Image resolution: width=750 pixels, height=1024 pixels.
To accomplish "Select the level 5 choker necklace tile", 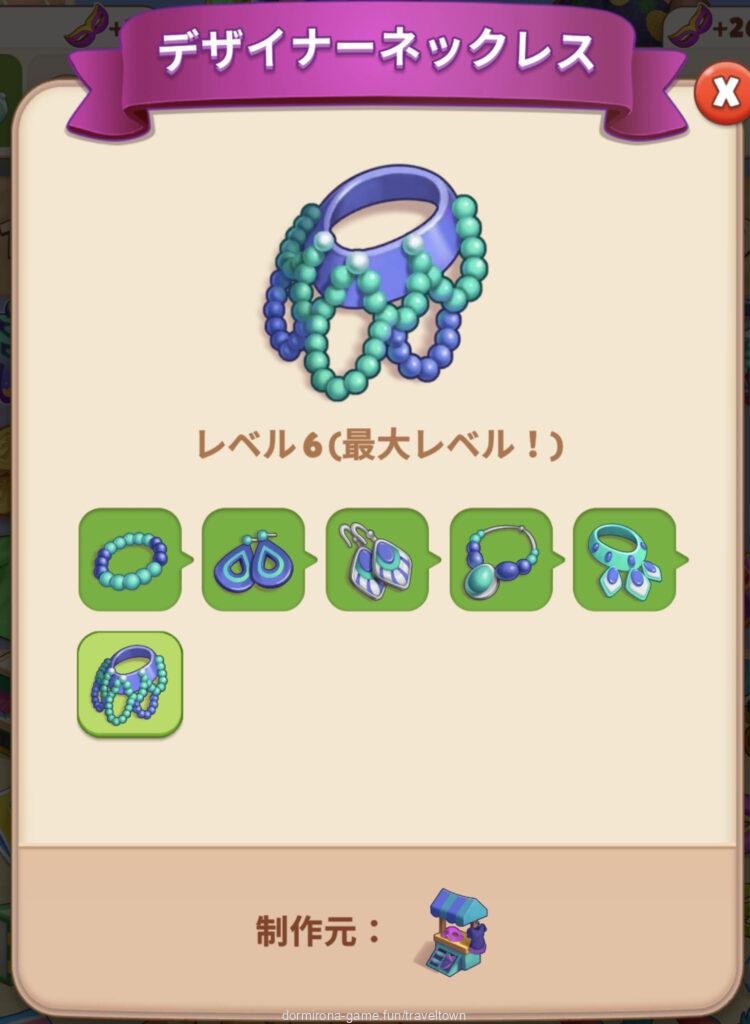I will [624, 560].
